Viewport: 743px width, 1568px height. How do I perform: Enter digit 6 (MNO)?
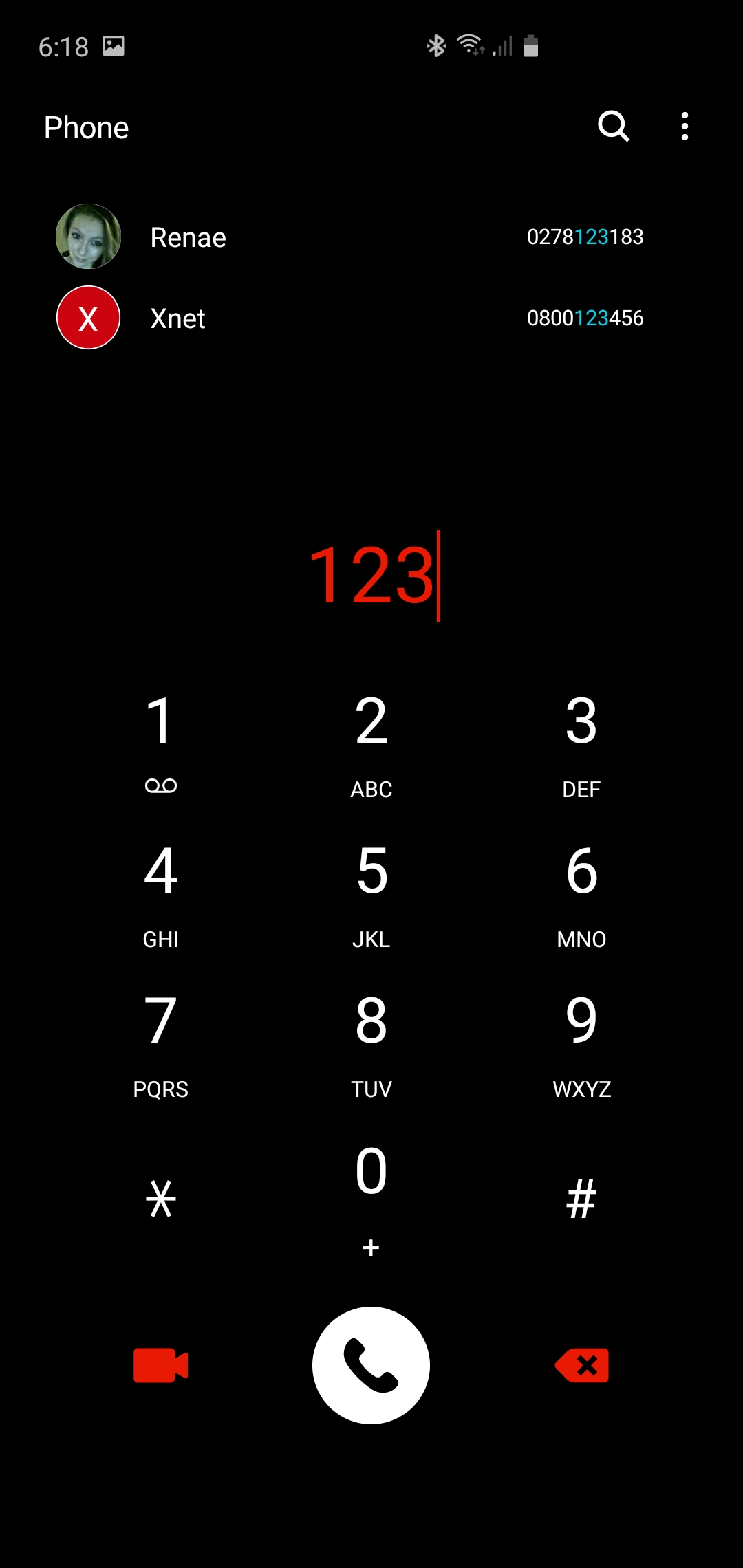(x=581, y=893)
